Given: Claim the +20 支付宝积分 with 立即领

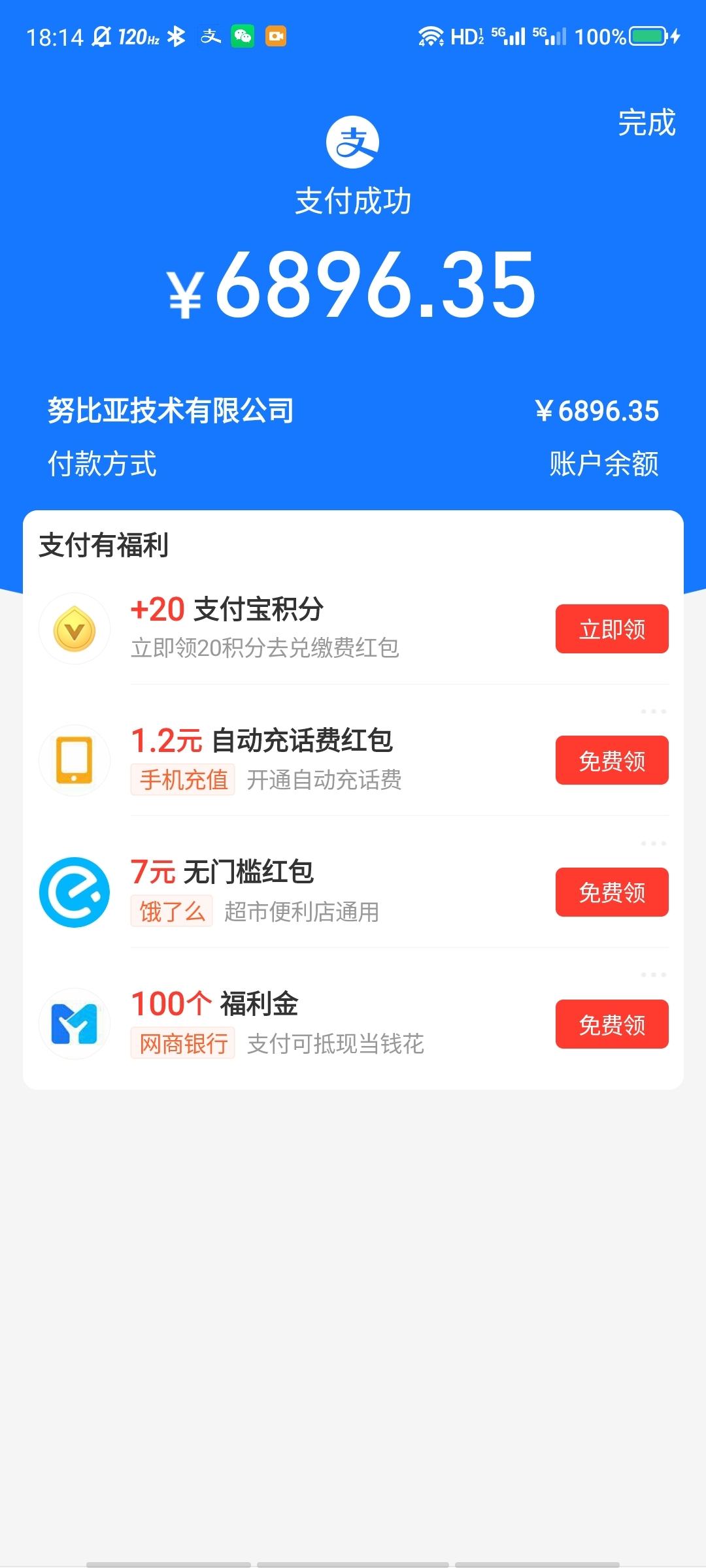Looking at the screenshot, I should click(x=612, y=629).
